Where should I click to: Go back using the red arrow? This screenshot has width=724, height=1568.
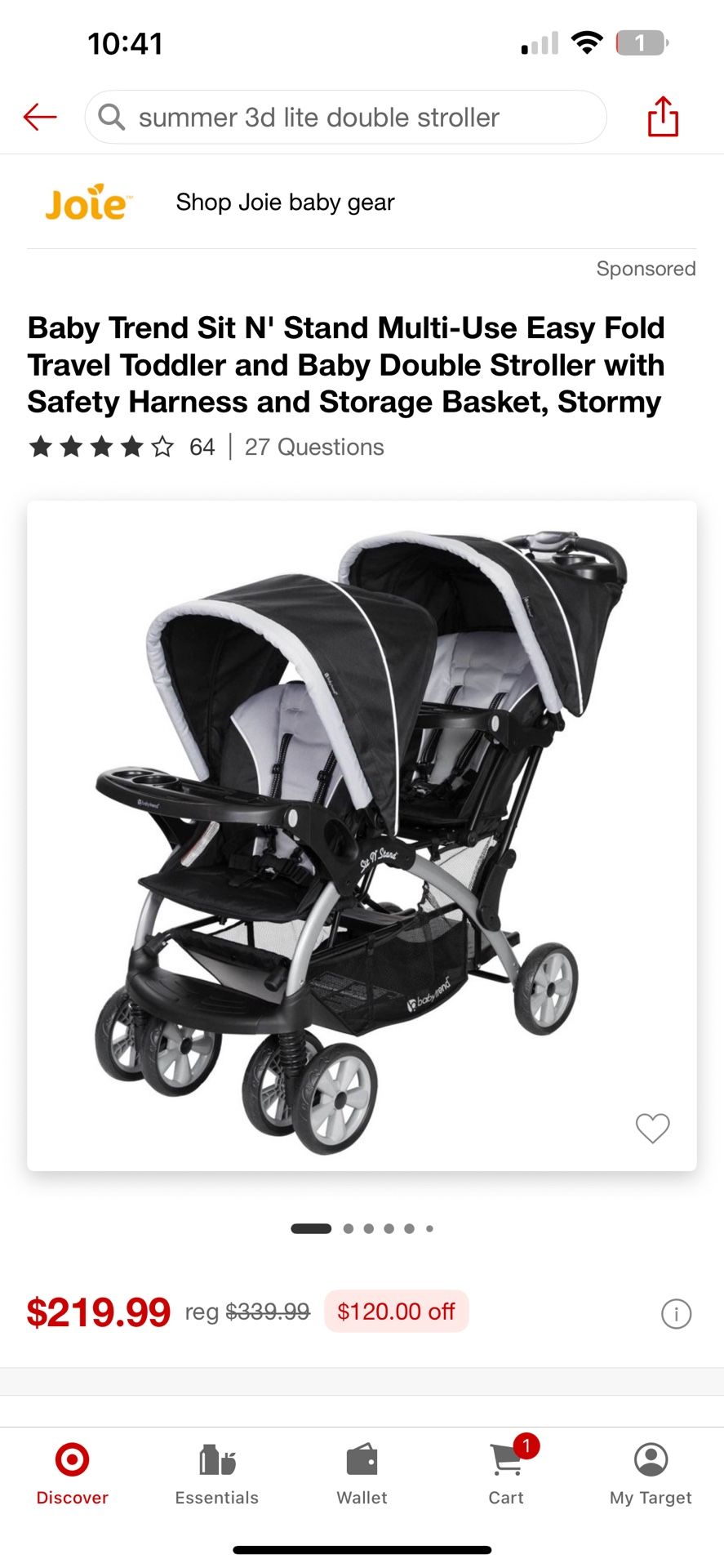click(39, 118)
